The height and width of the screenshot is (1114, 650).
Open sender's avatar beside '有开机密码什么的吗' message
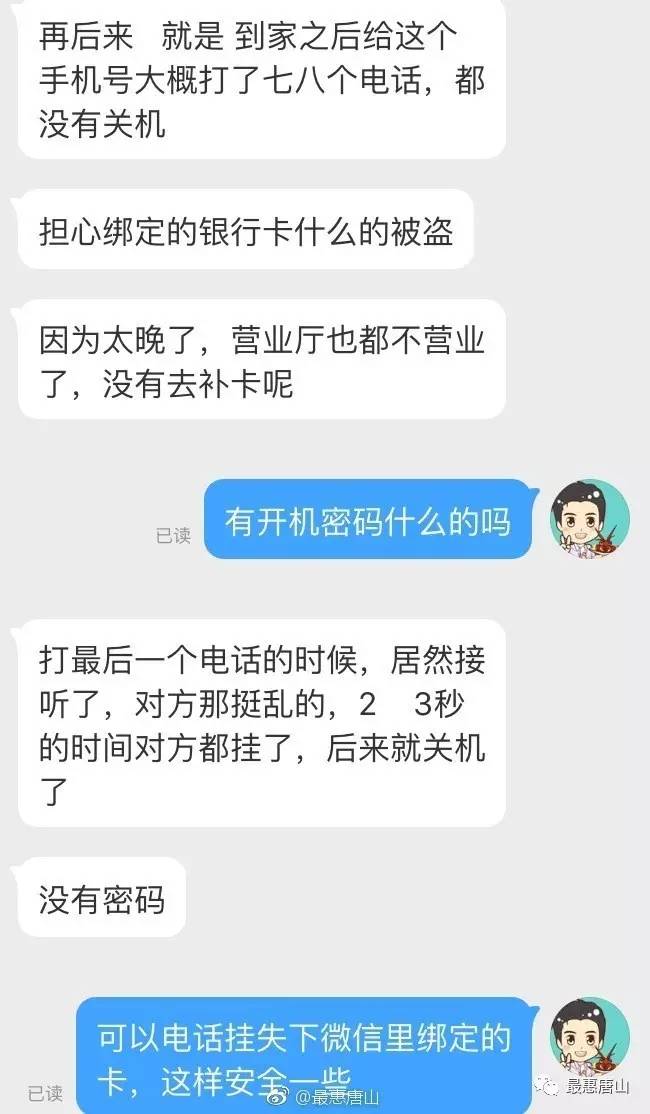pos(590,519)
